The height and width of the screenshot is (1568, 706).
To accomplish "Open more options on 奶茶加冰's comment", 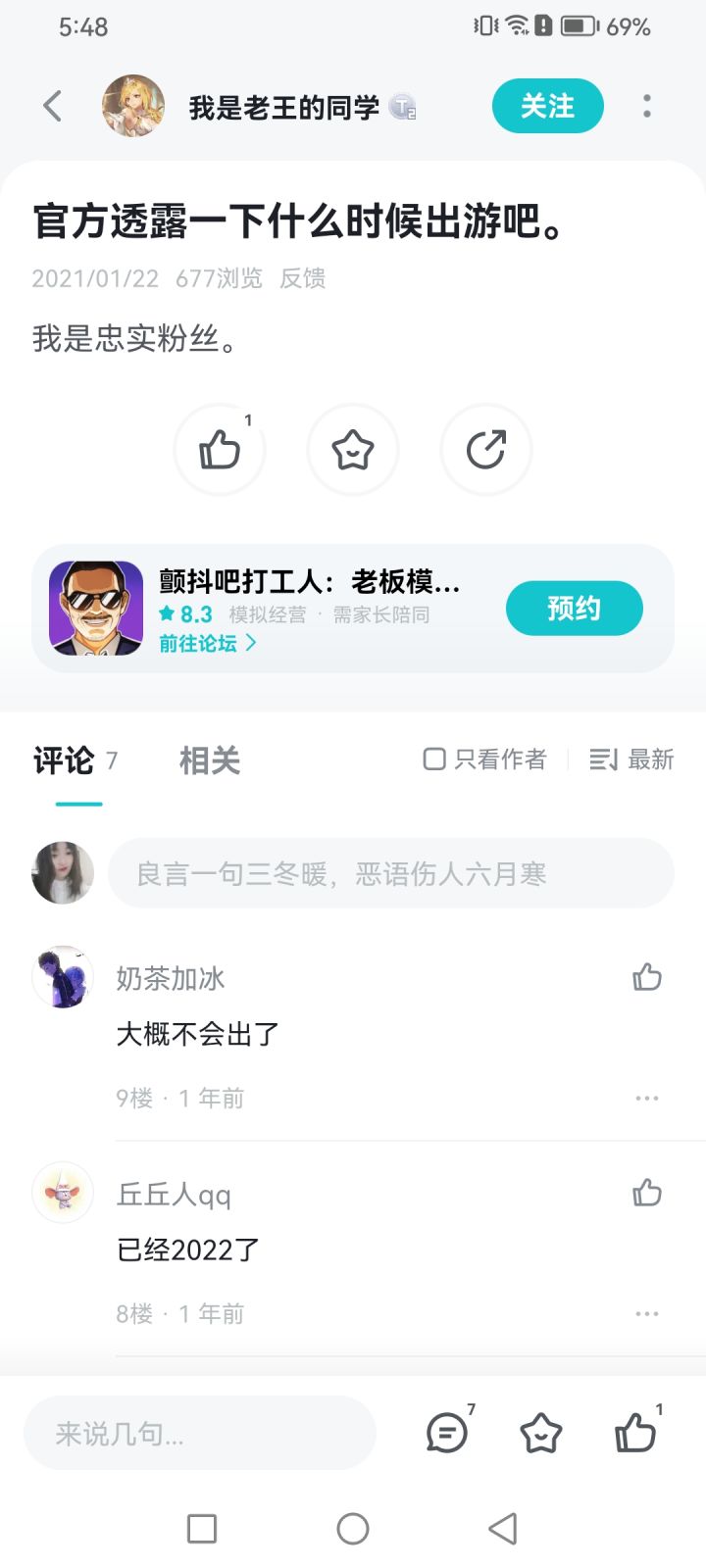I will [647, 1099].
